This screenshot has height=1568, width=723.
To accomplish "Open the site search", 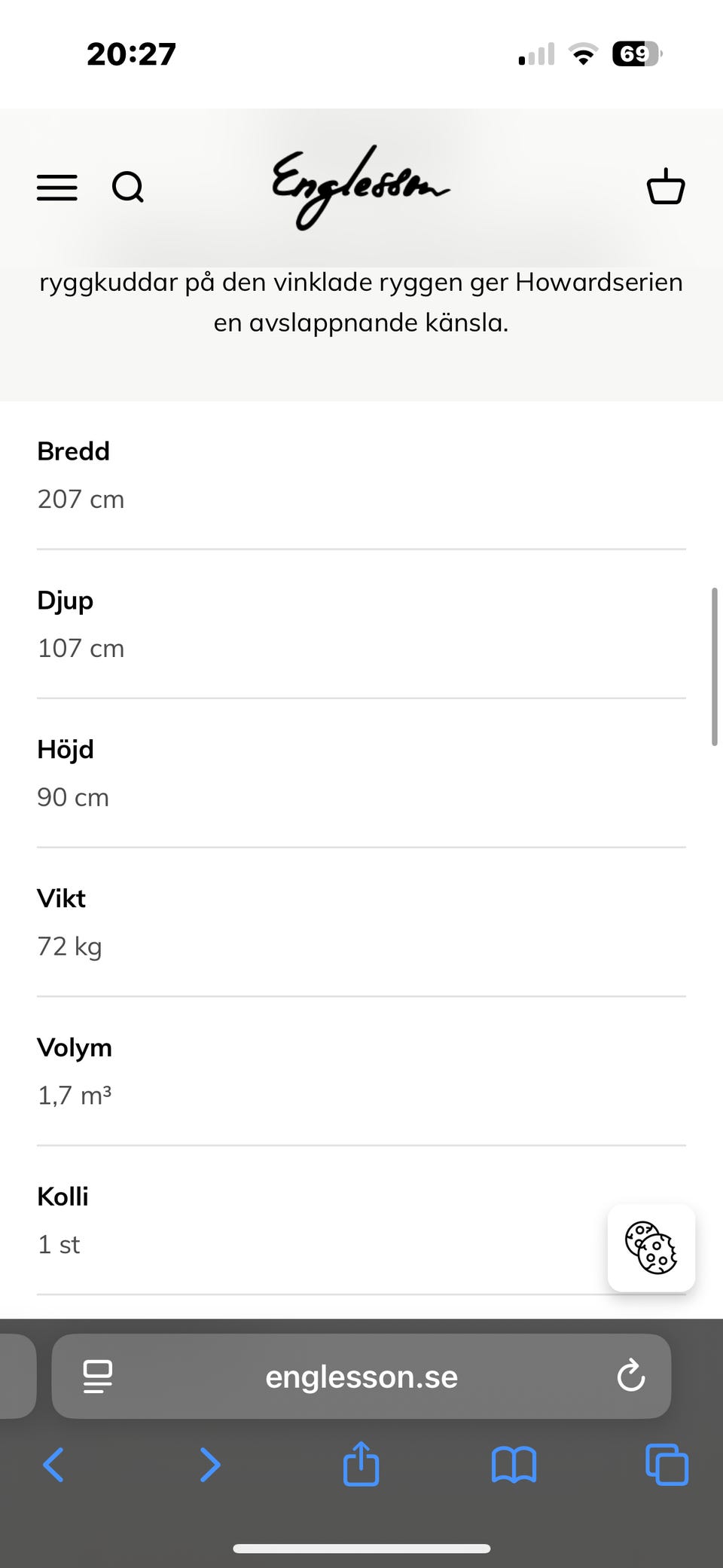I will coord(128,188).
